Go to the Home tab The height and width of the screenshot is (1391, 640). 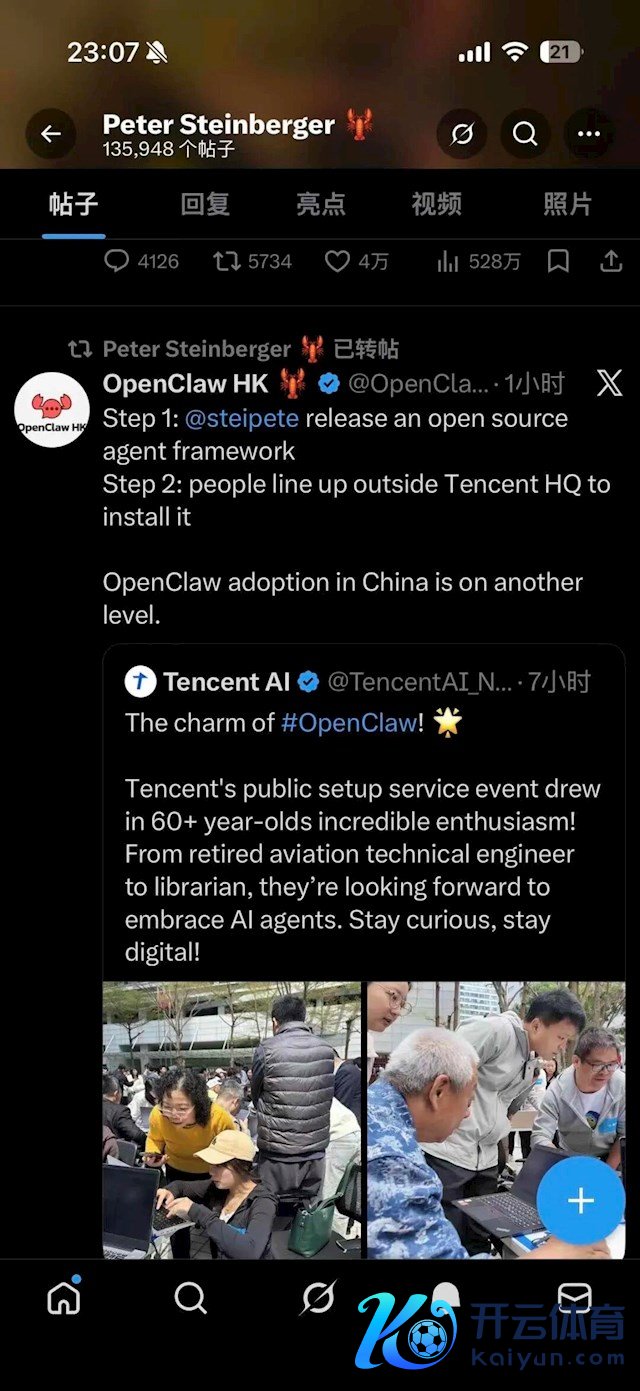[x=64, y=1298]
